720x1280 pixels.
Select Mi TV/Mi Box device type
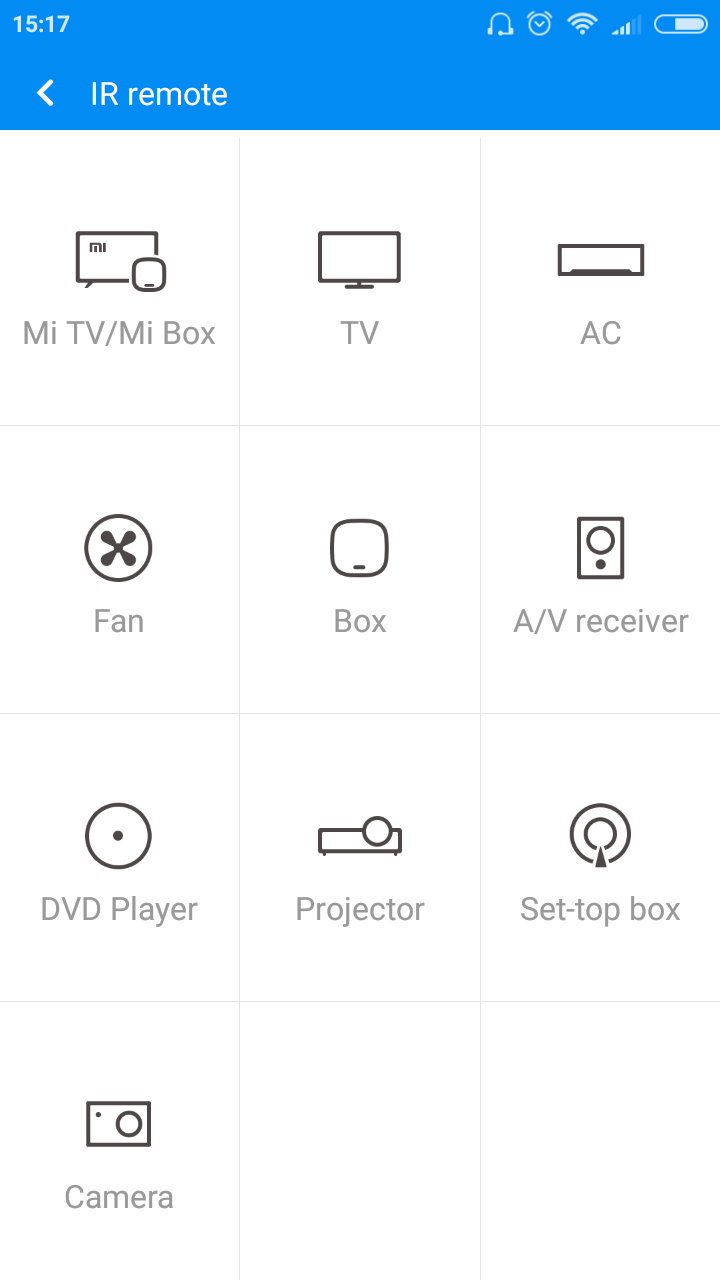pos(119,283)
